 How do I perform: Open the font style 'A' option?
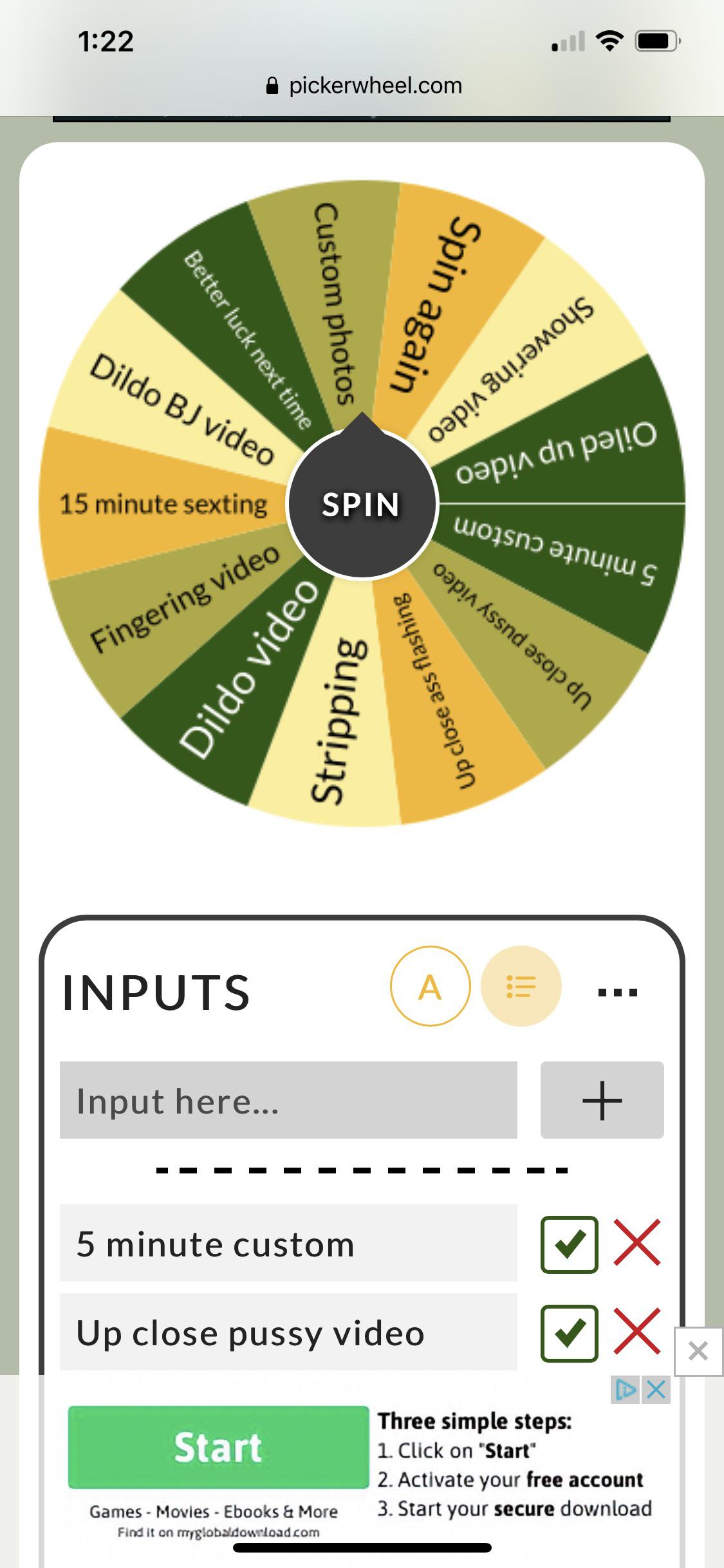[430, 987]
